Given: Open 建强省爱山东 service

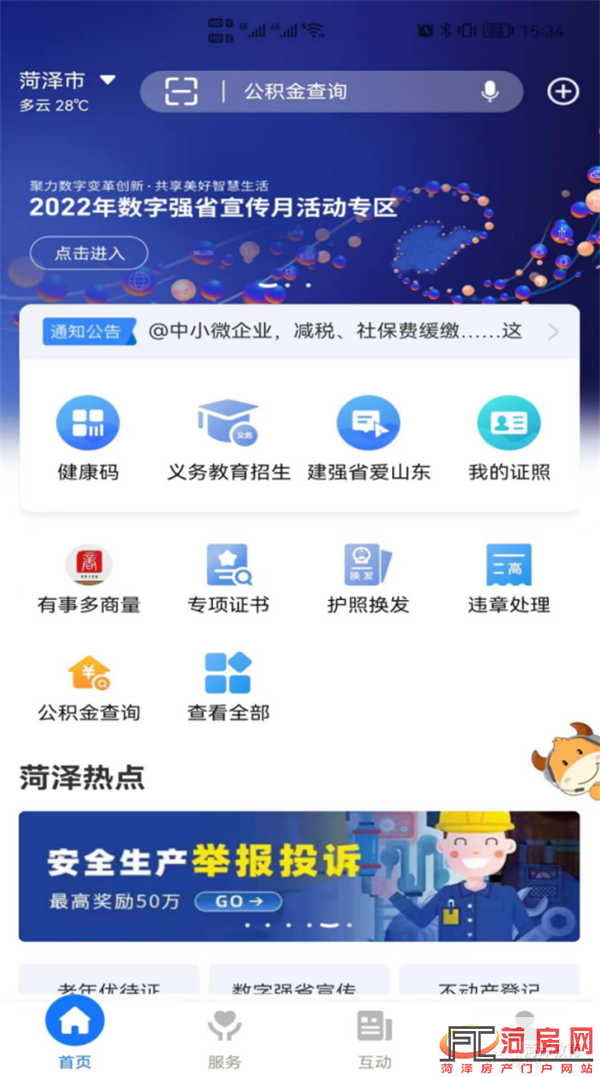Looking at the screenshot, I should (368, 438).
